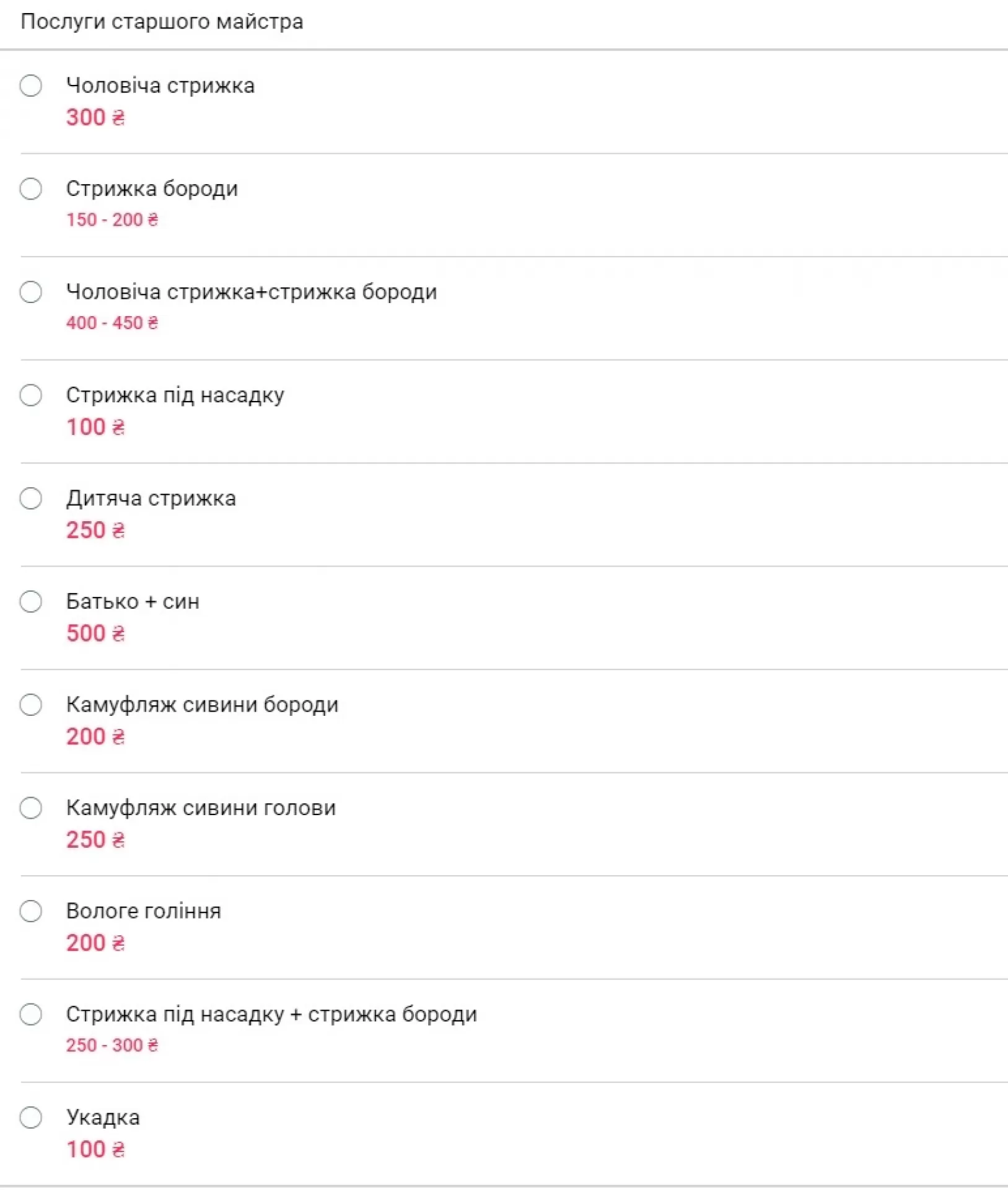
Task: Choose Стрижка під насадку + стрижка бороди
Action: tap(31, 1015)
